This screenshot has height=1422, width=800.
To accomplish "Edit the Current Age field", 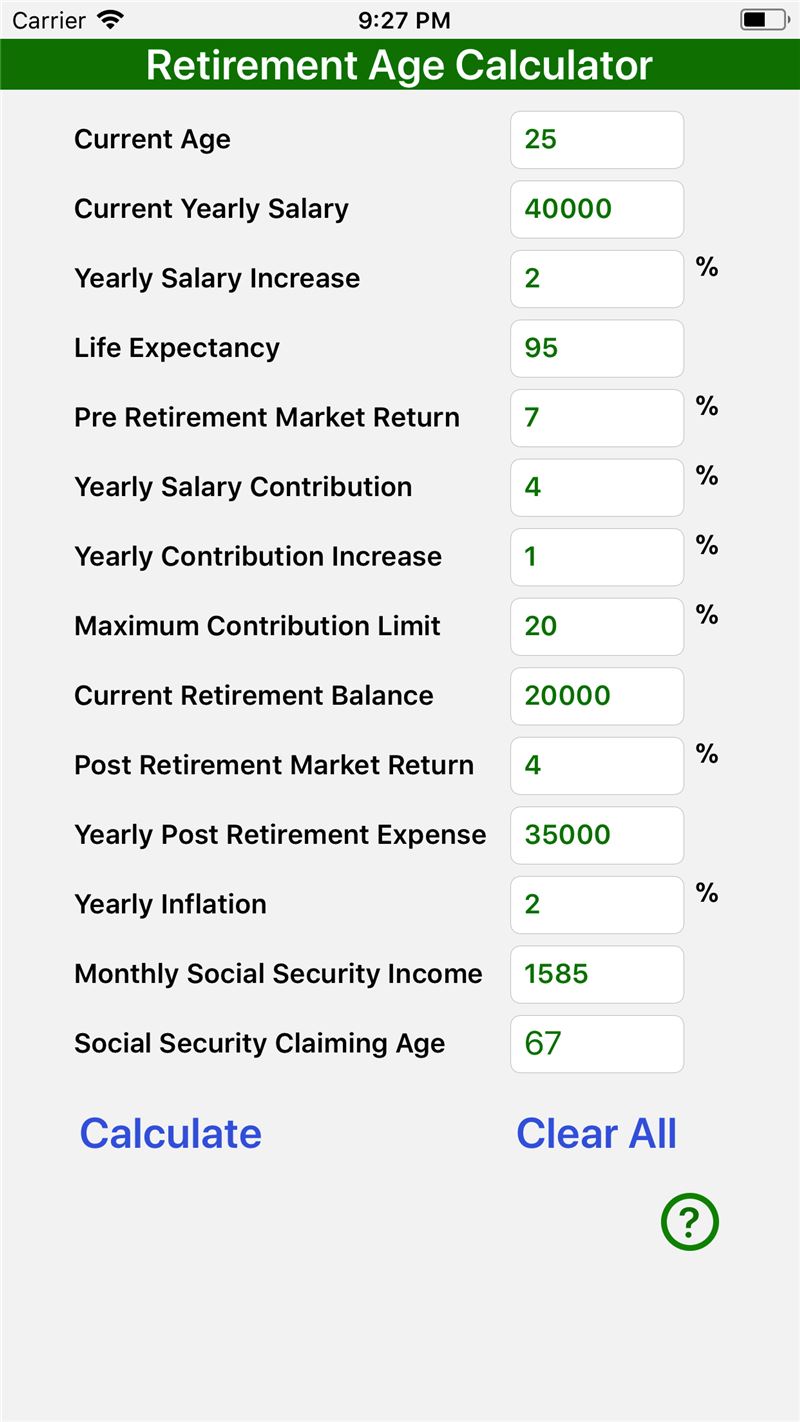I will click(x=597, y=139).
